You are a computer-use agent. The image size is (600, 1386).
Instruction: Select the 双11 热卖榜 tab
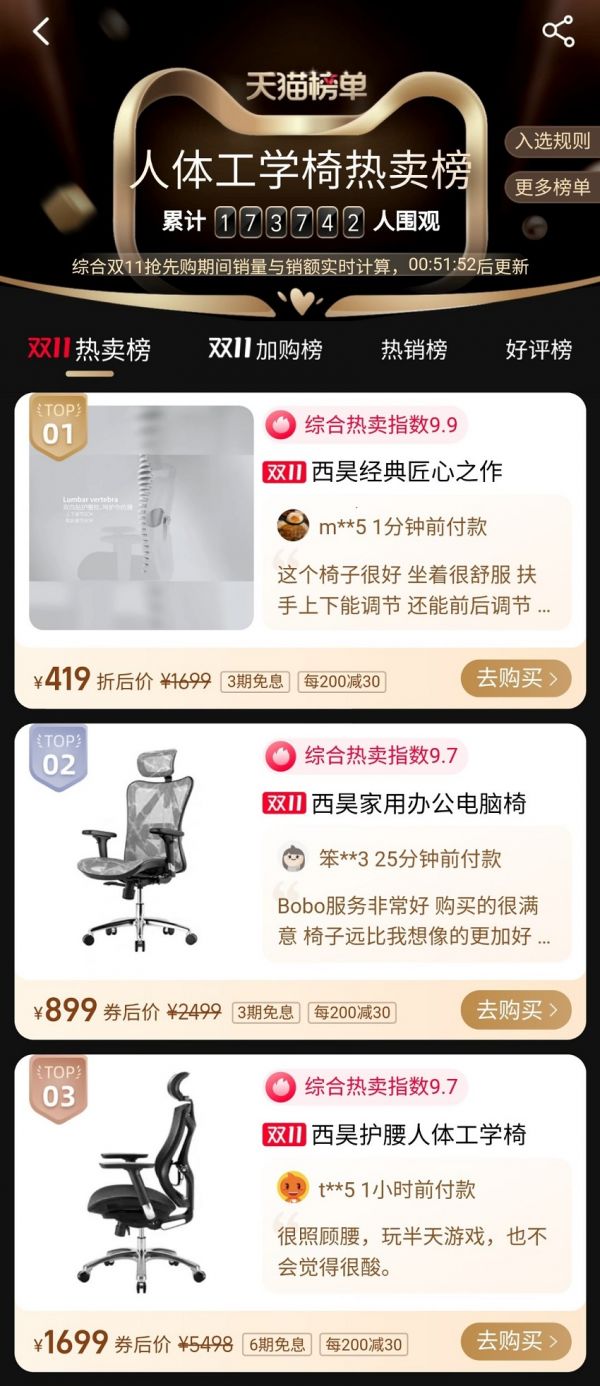click(90, 349)
